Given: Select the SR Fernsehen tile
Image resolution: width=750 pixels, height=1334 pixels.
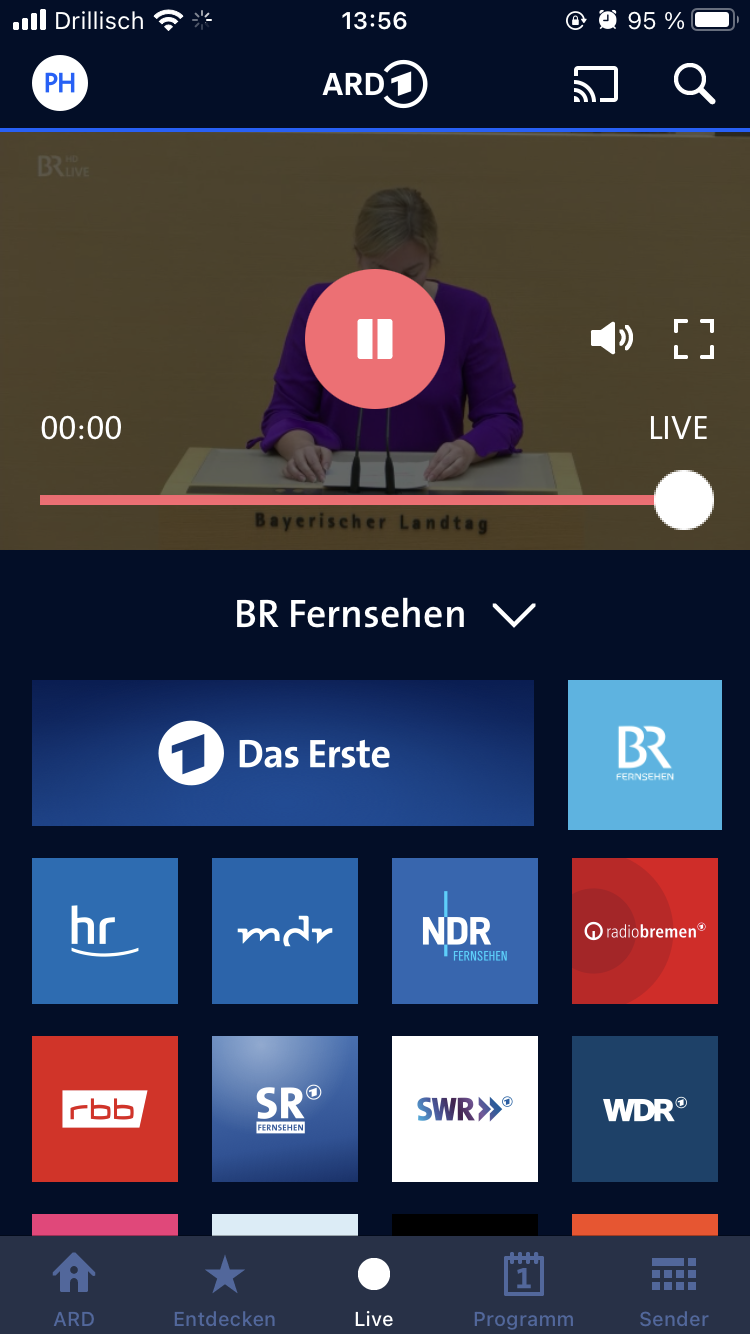Looking at the screenshot, I should [x=285, y=1109].
